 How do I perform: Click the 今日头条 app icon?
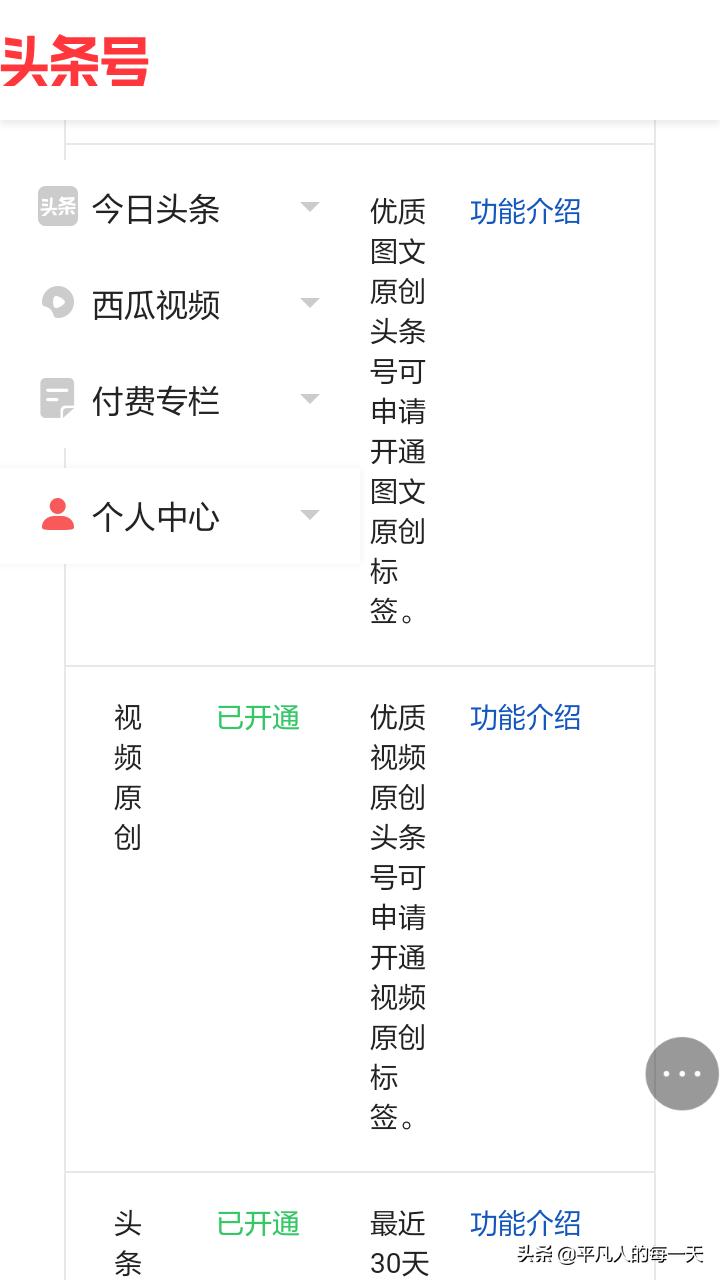(x=57, y=207)
